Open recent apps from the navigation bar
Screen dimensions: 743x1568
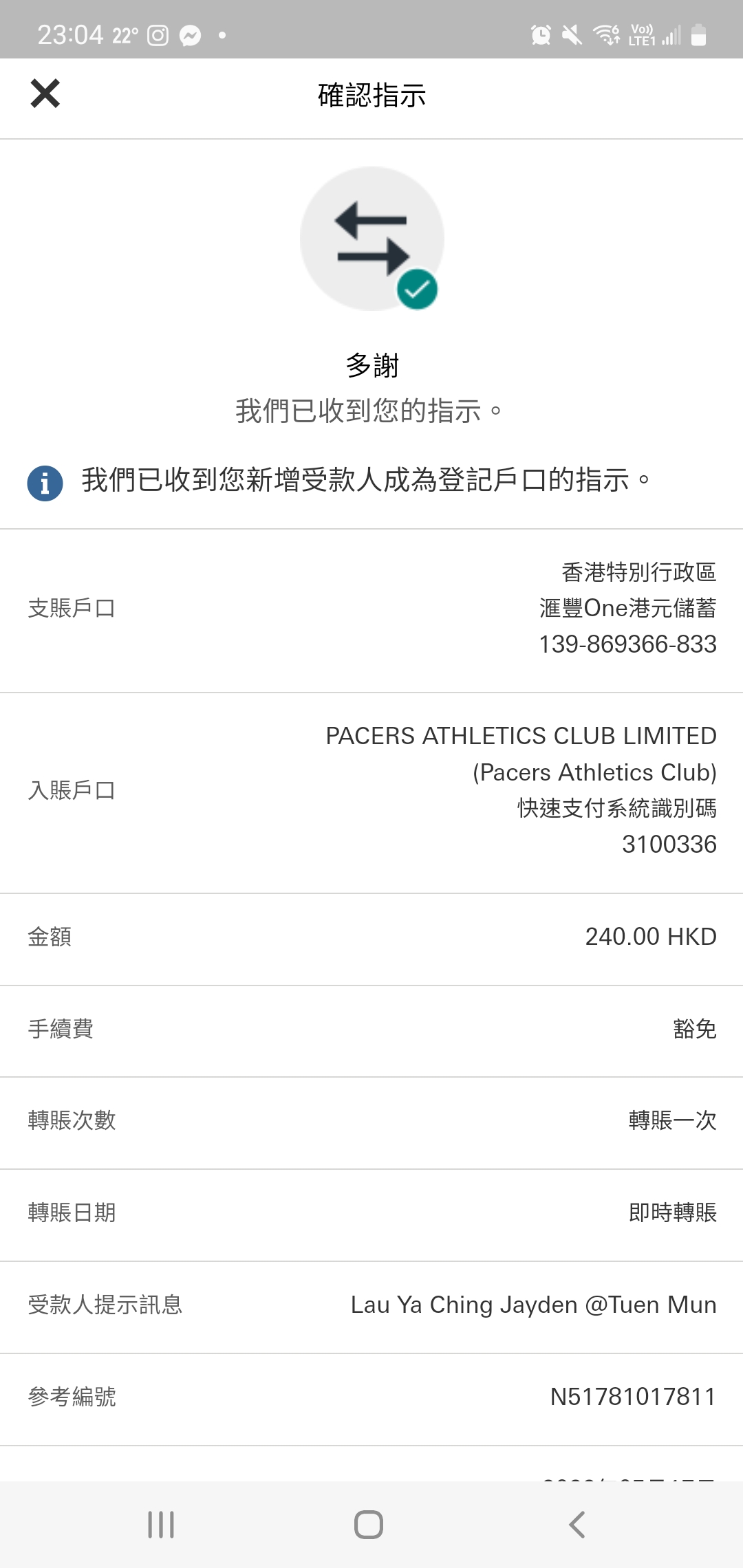point(161,1524)
